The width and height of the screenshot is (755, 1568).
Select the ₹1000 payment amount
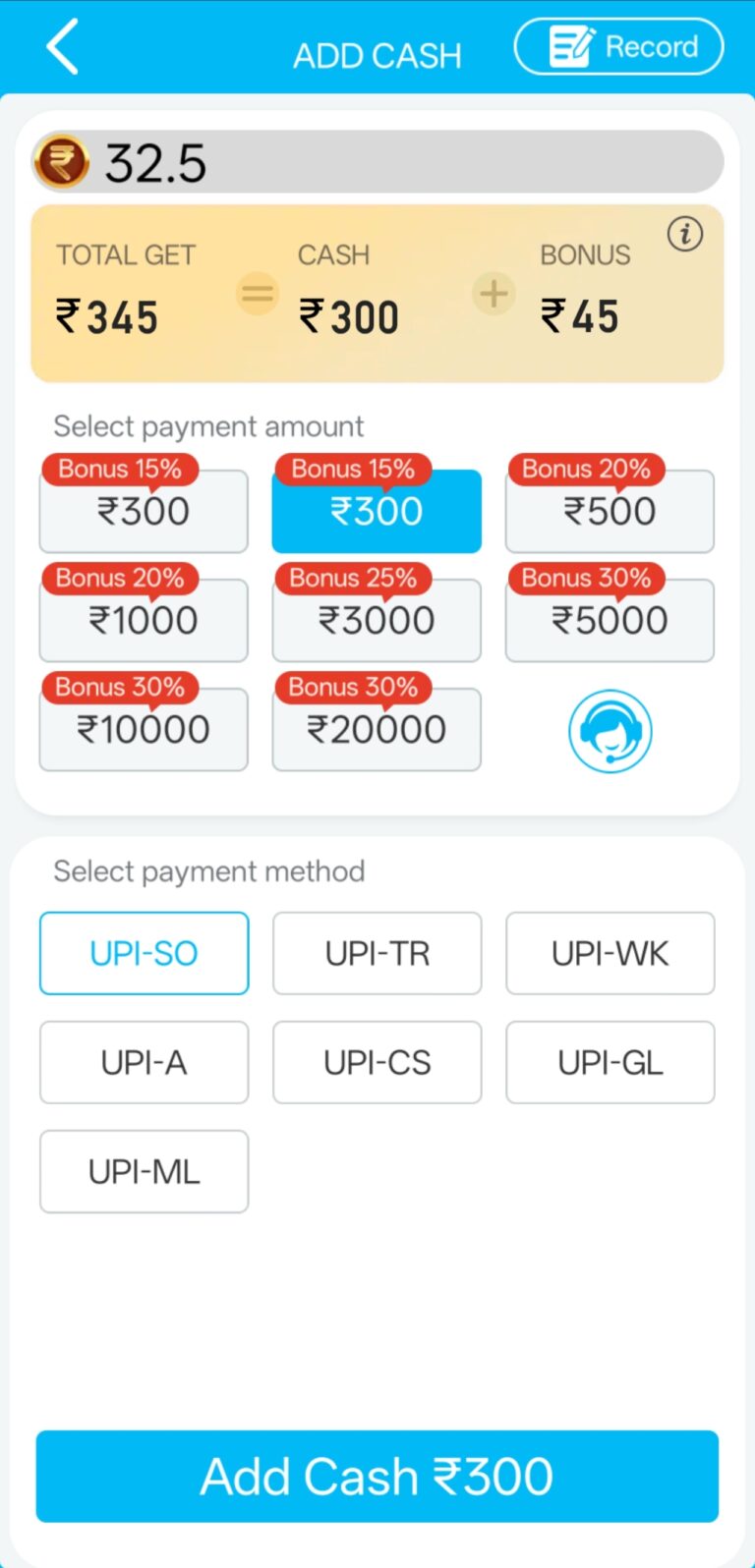144,620
